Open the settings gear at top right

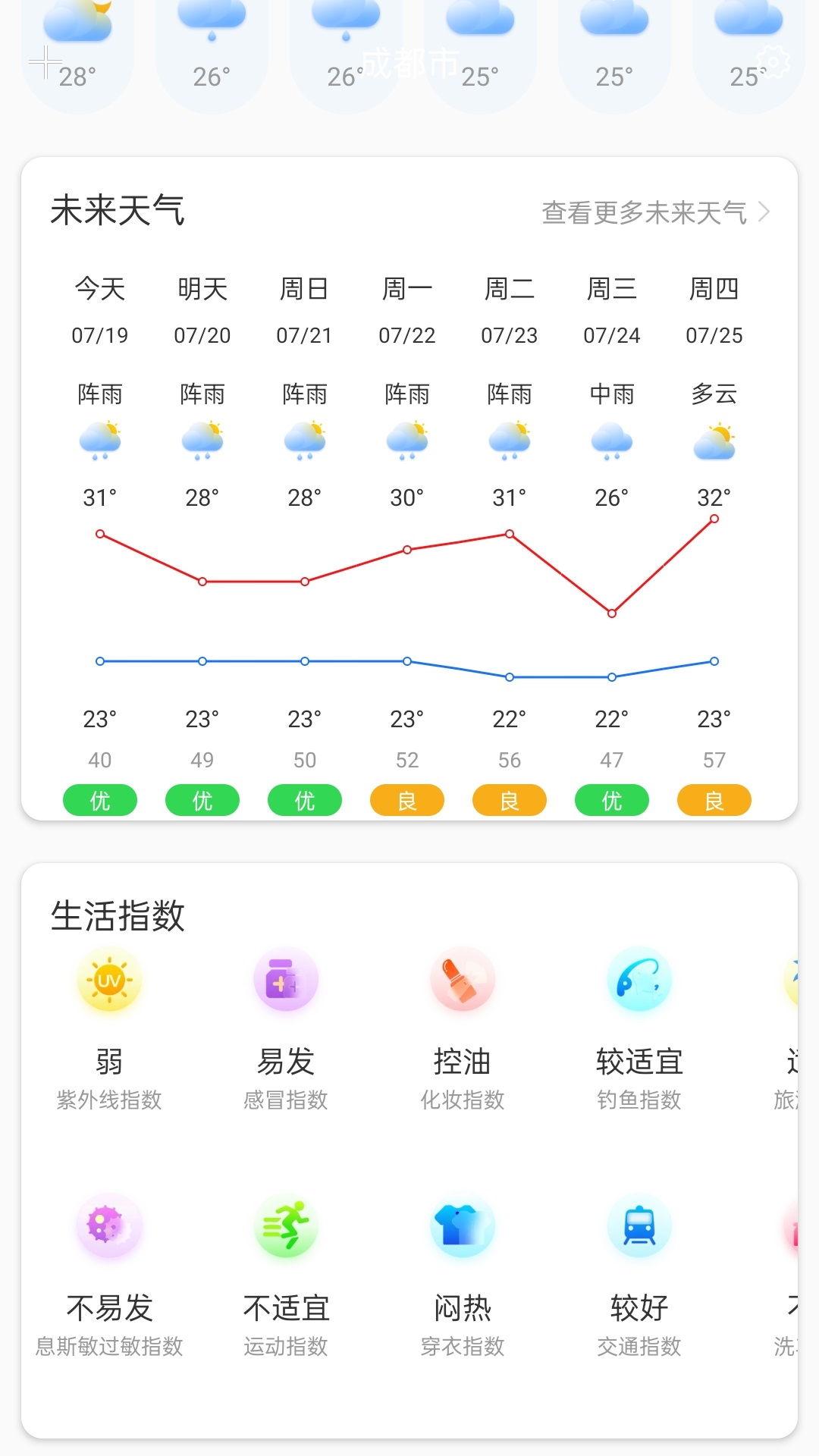click(772, 64)
